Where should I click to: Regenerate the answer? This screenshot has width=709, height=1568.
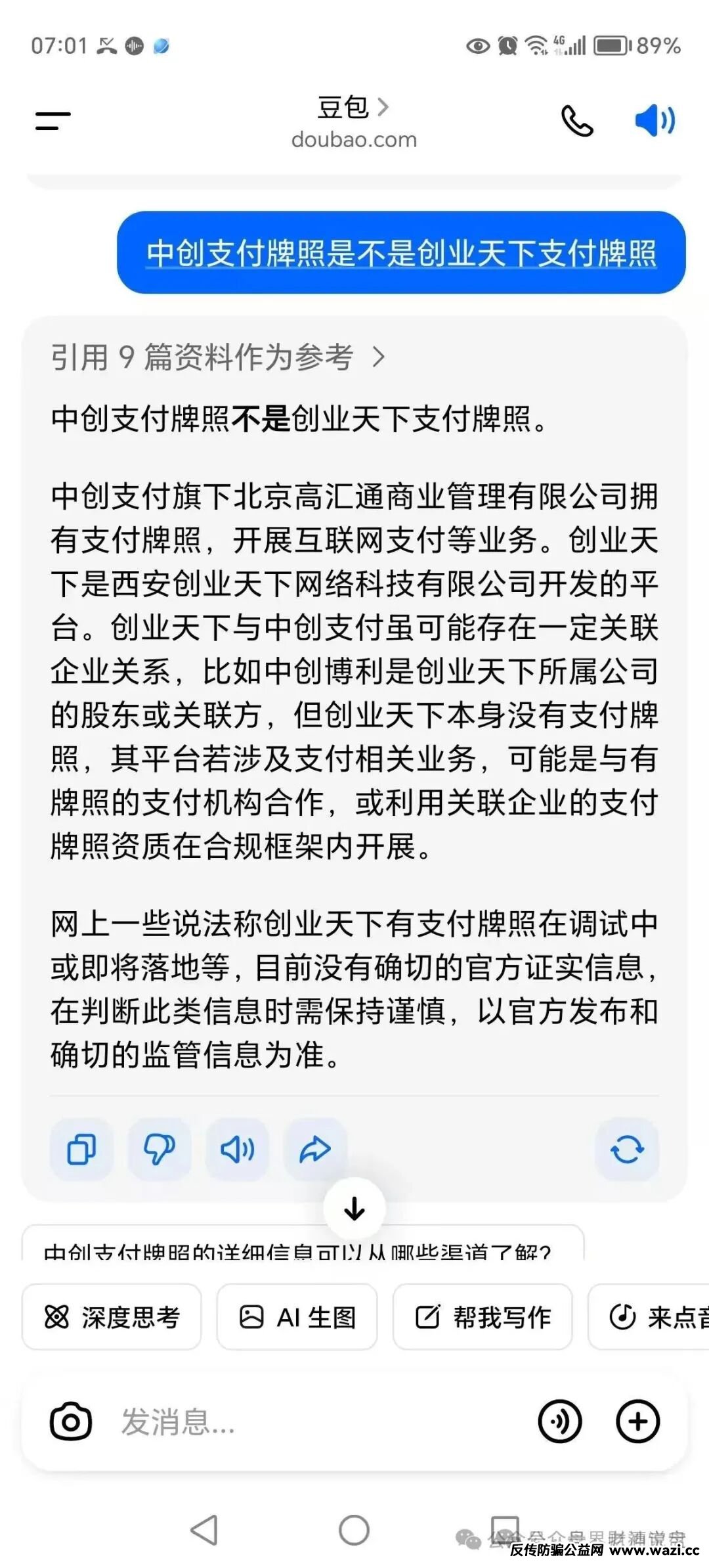(x=627, y=1150)
